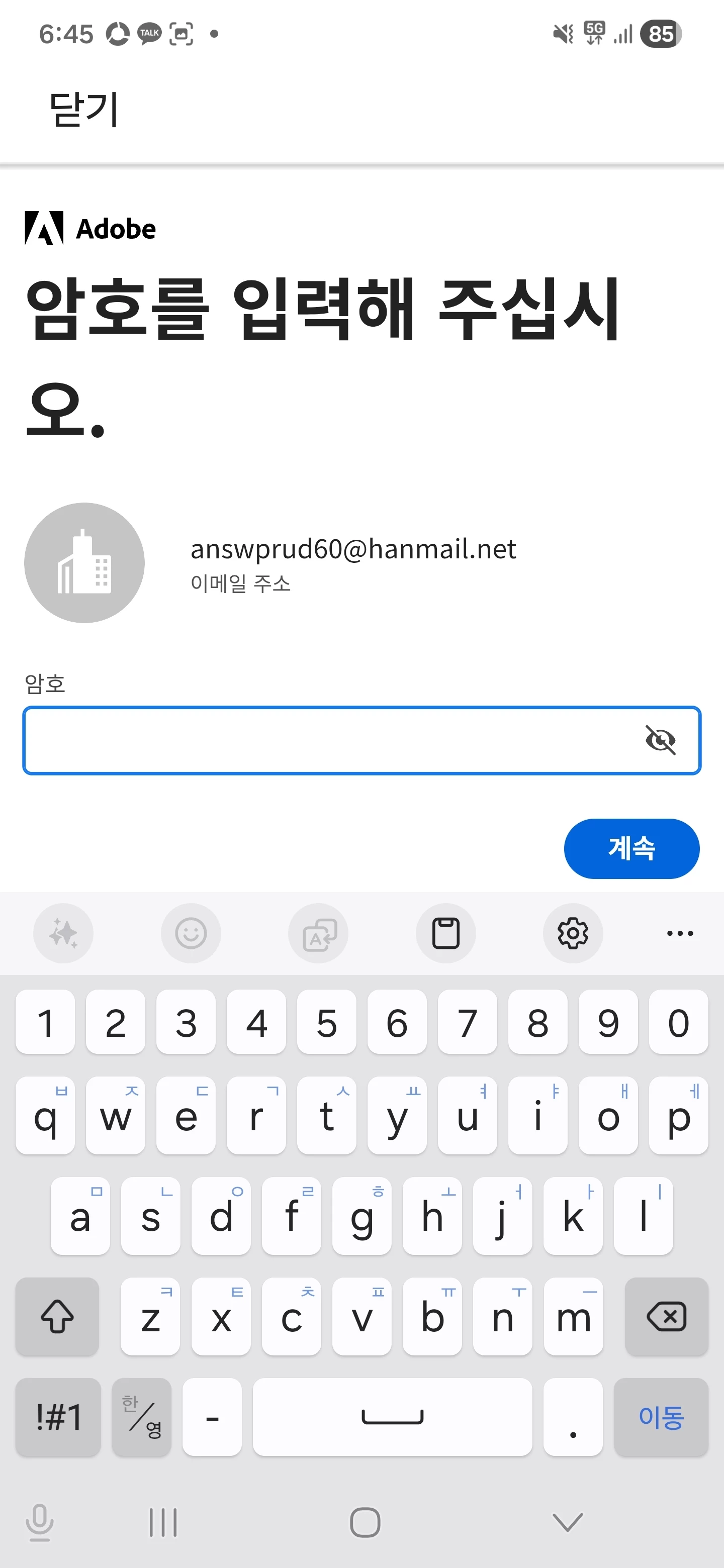
Task: Start voice input with the microphone
Action: click(40, 1522)
